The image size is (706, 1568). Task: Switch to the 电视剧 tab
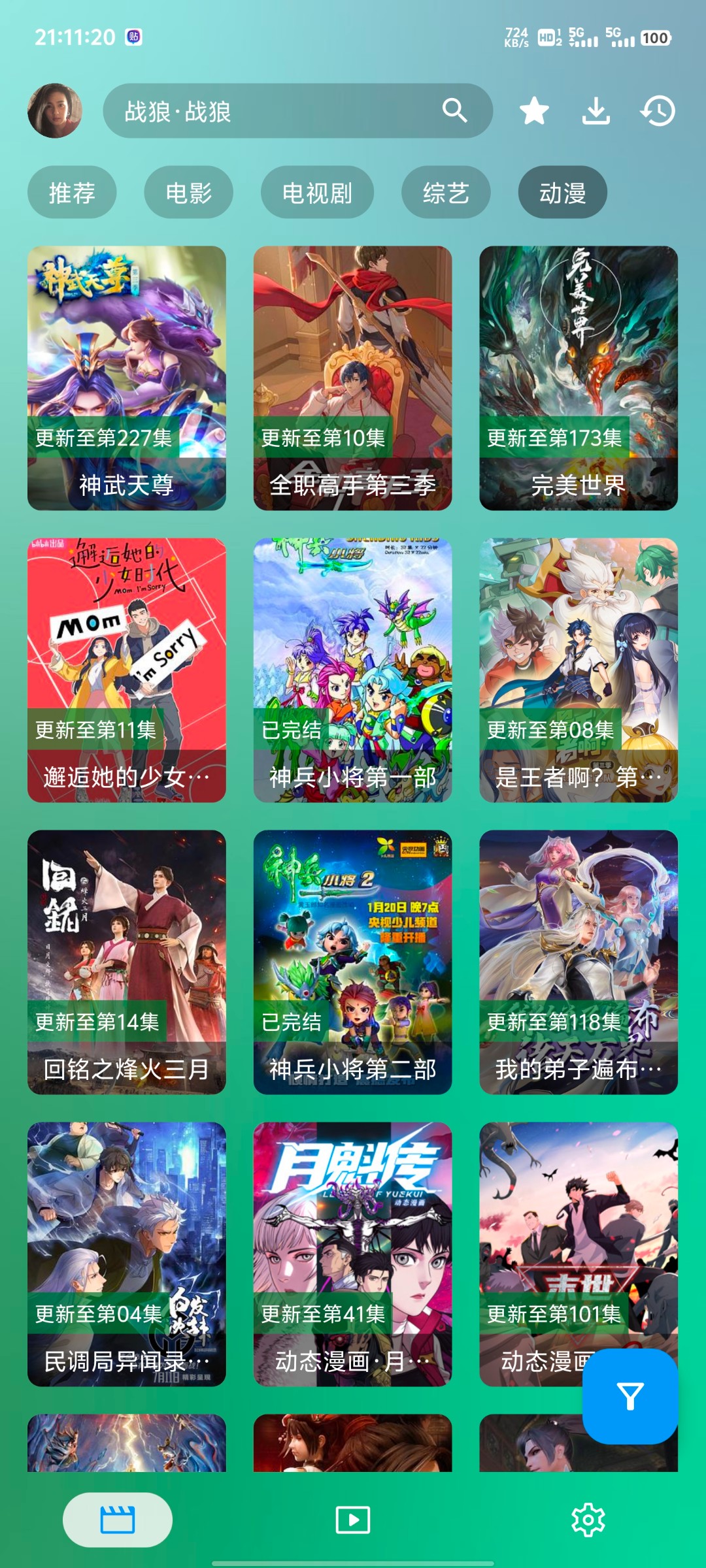click(x=317, y=193)
